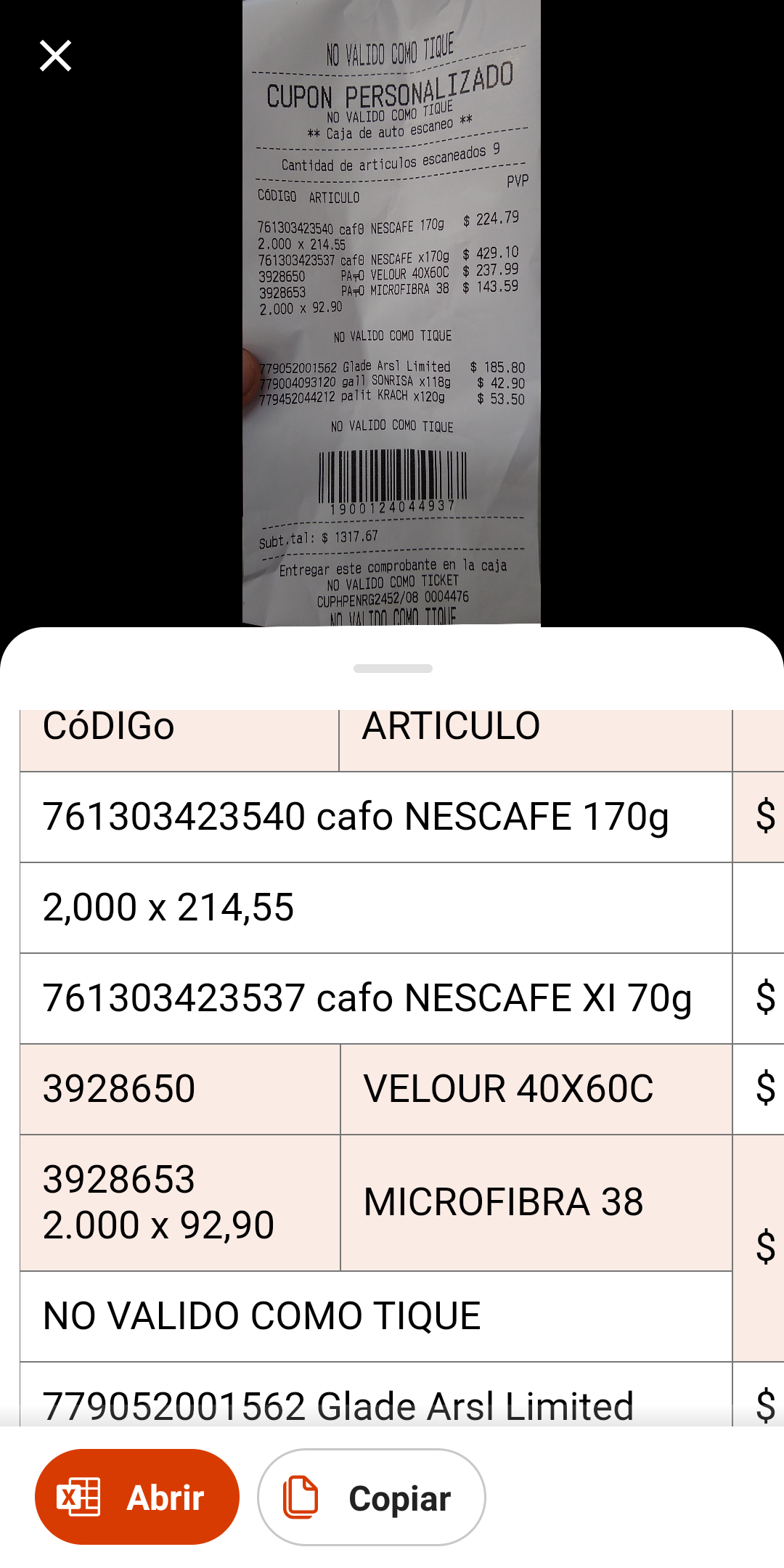This screenshot has width=784, height=1568.
Task: Close the scanned receipt view
Action: [x=55, y=56]
